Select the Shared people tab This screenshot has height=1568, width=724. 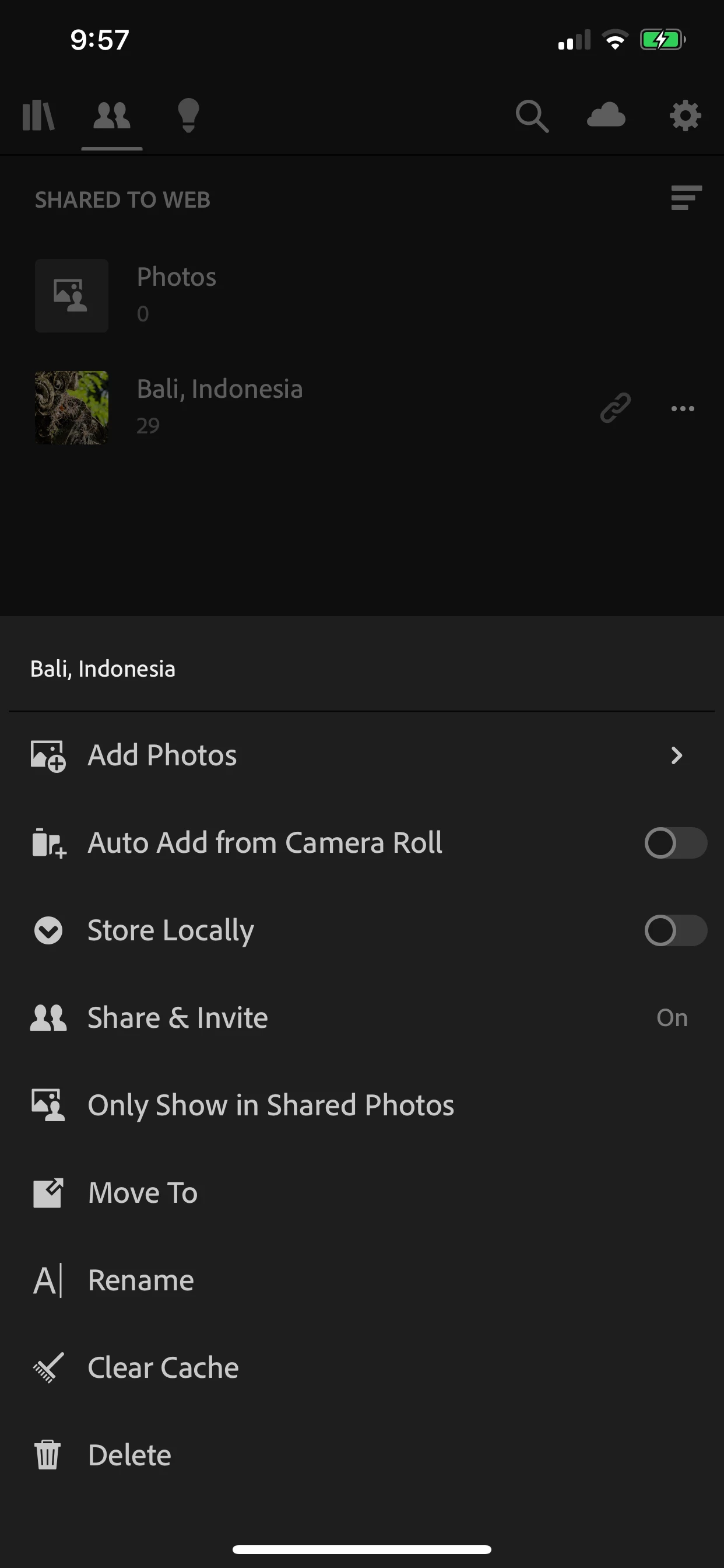click(112, 115)
